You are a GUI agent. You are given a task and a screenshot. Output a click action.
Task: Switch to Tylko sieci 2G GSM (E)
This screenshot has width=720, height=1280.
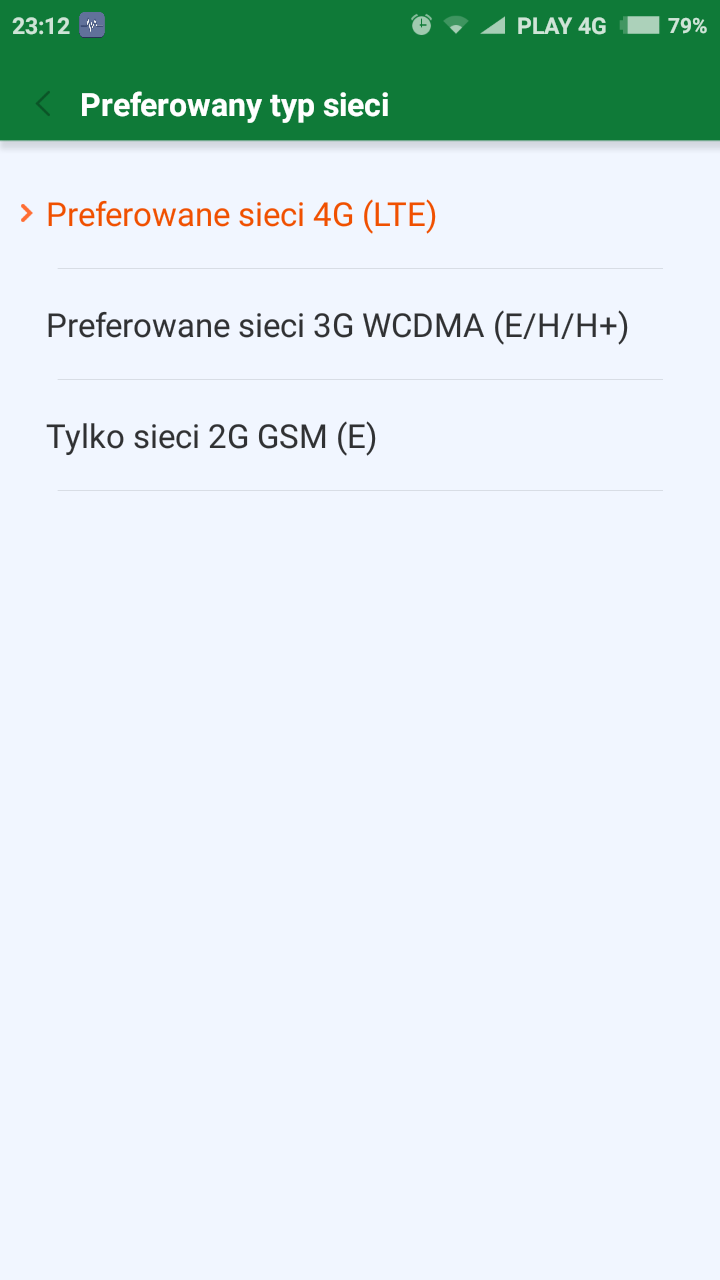tap(211, 437)
